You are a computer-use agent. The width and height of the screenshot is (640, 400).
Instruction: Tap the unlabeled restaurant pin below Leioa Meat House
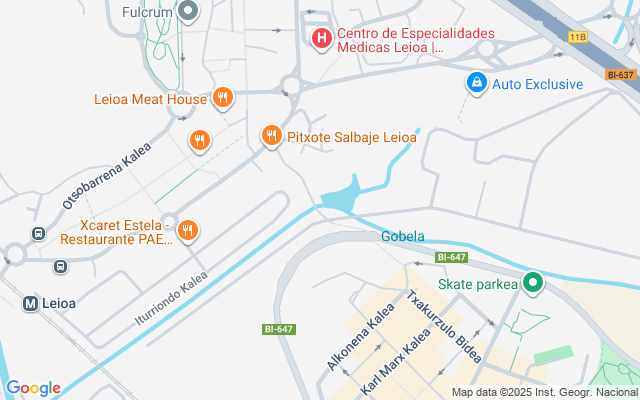200,141
